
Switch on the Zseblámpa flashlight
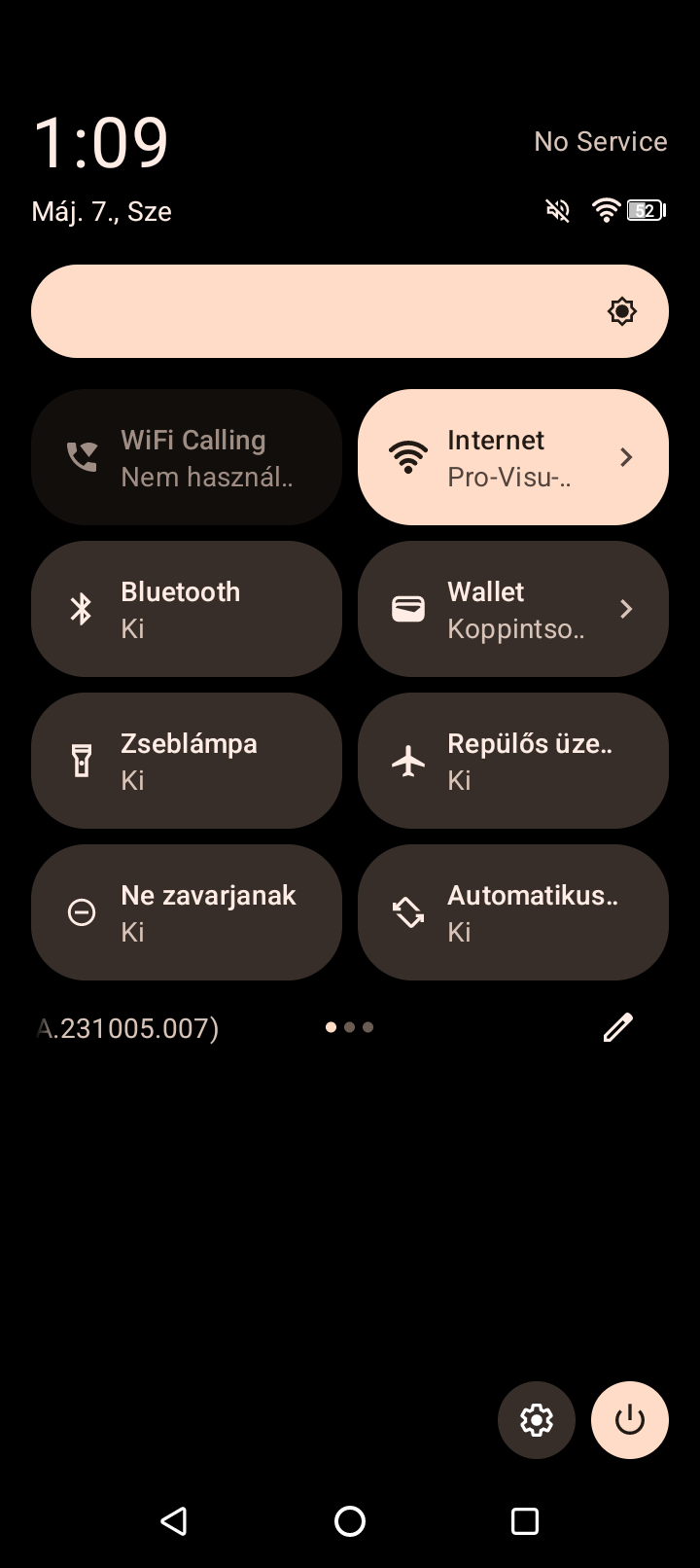(x=187, y=761)
